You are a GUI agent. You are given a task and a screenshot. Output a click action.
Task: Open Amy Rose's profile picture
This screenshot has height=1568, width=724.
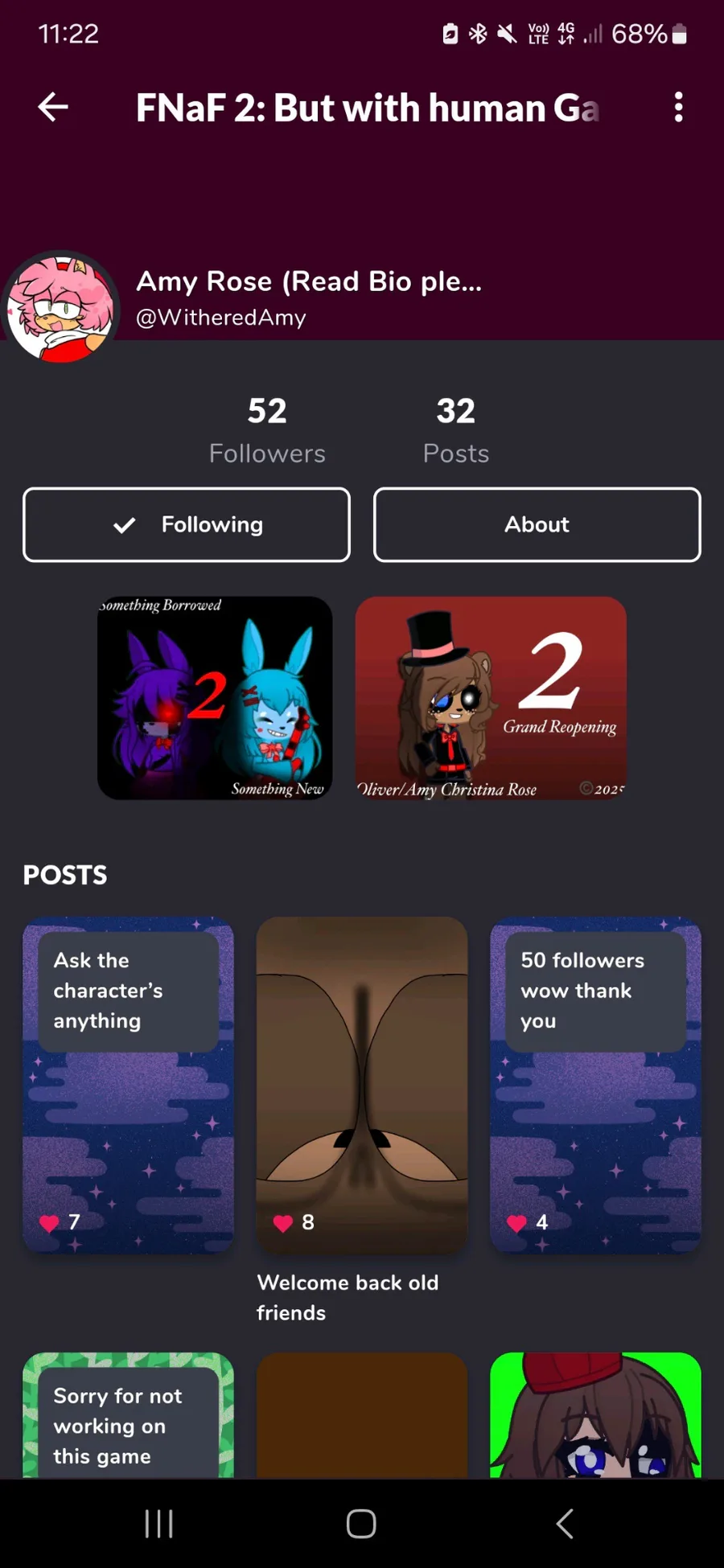pos(61,307)
